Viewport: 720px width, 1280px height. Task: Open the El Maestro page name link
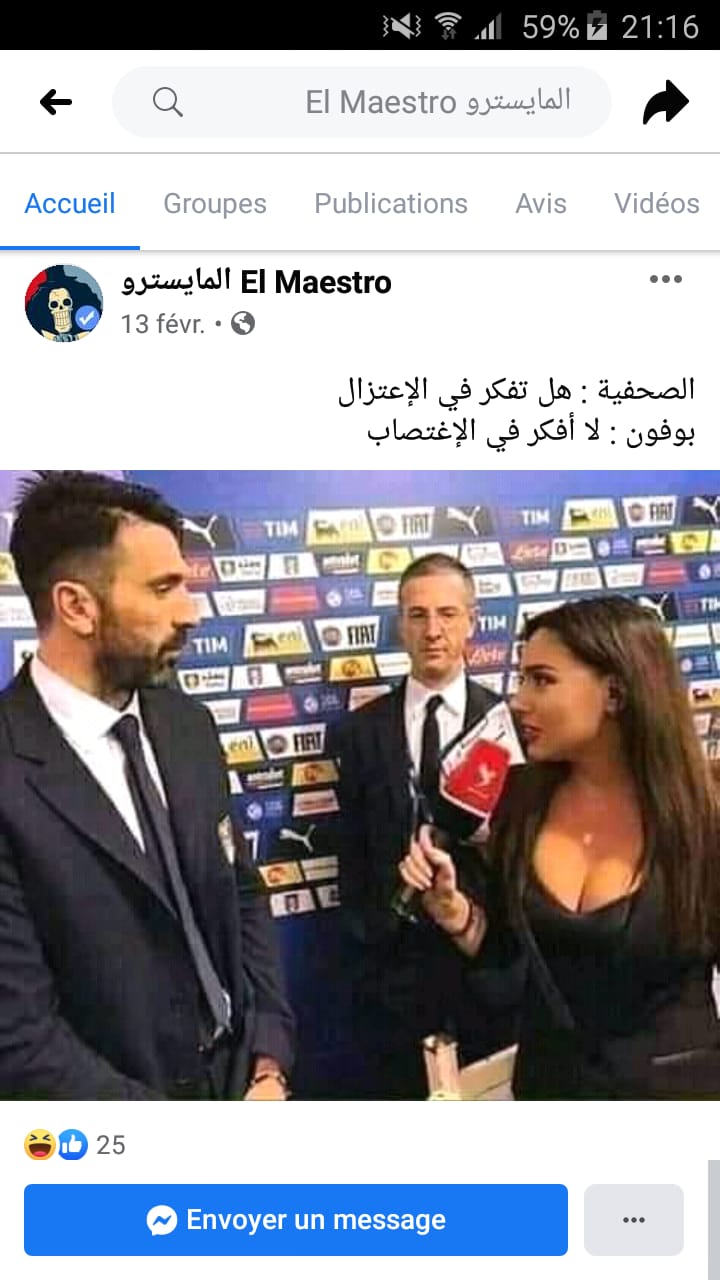point(257,282)
